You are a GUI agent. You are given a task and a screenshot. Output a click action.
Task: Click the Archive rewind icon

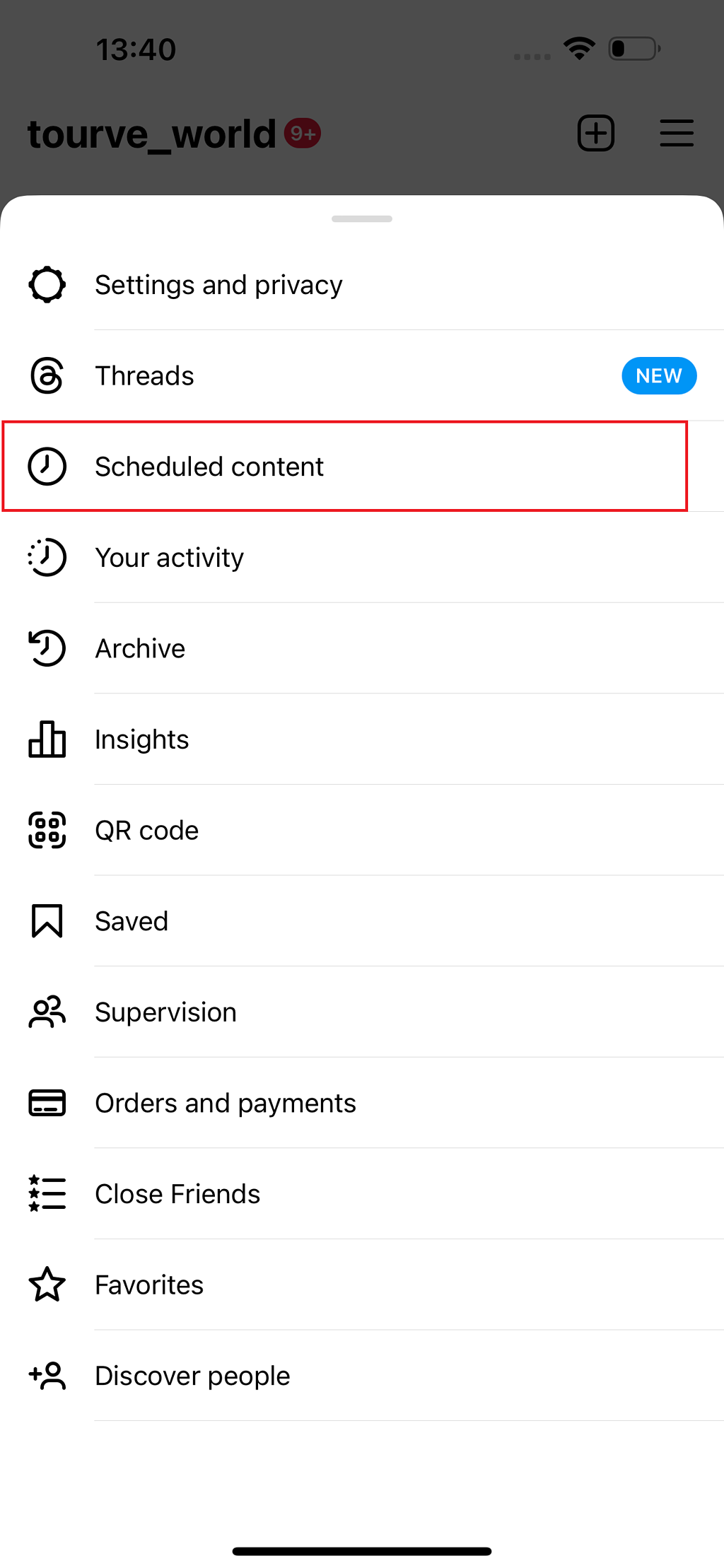tap(47, 648)
